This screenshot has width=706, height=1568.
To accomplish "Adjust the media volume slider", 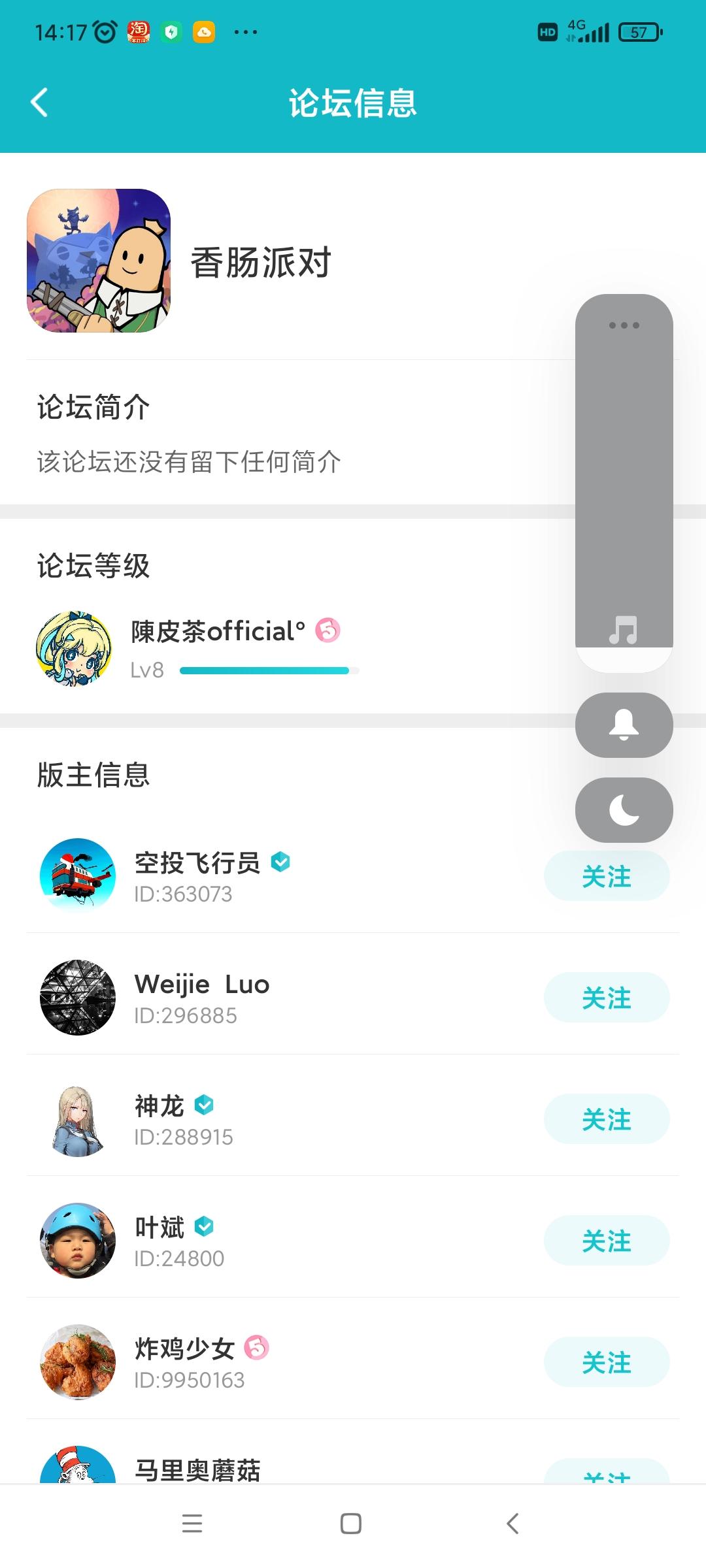I will coord(624,483).
